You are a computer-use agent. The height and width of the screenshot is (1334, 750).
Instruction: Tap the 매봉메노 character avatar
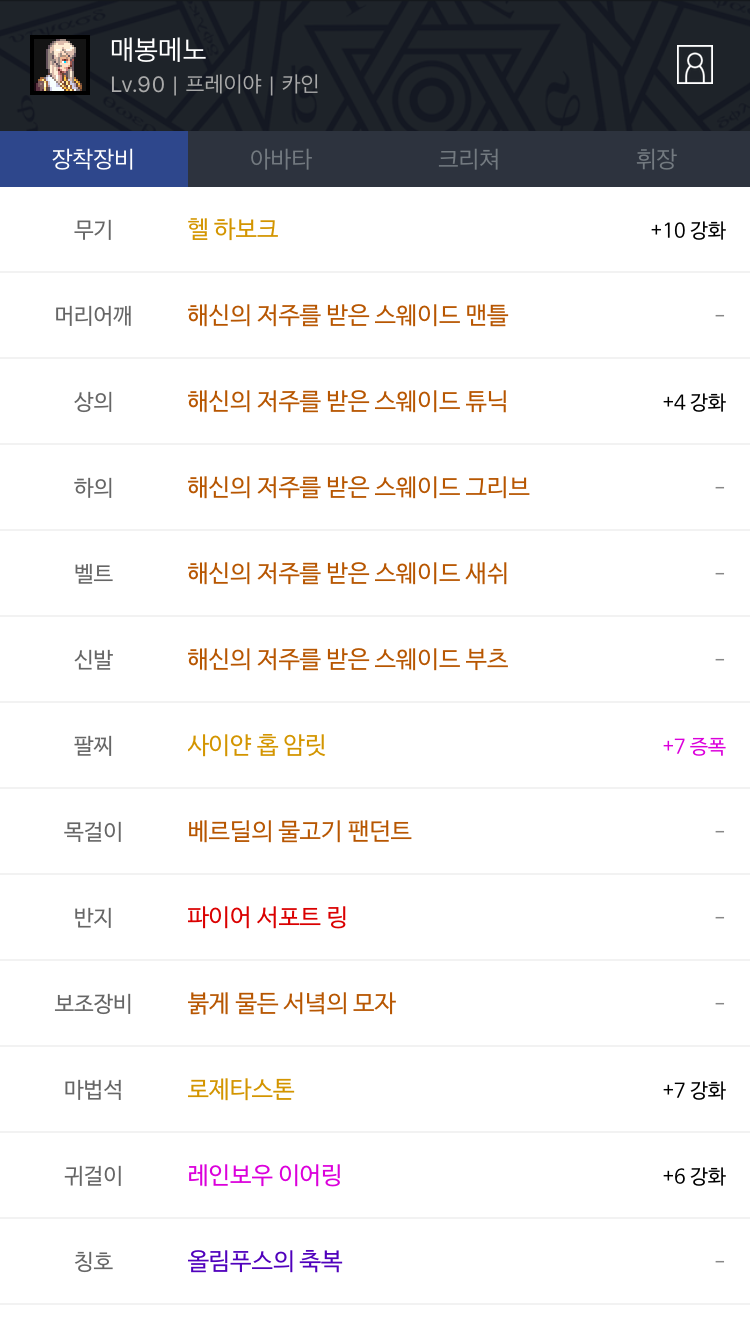[60, 65]
